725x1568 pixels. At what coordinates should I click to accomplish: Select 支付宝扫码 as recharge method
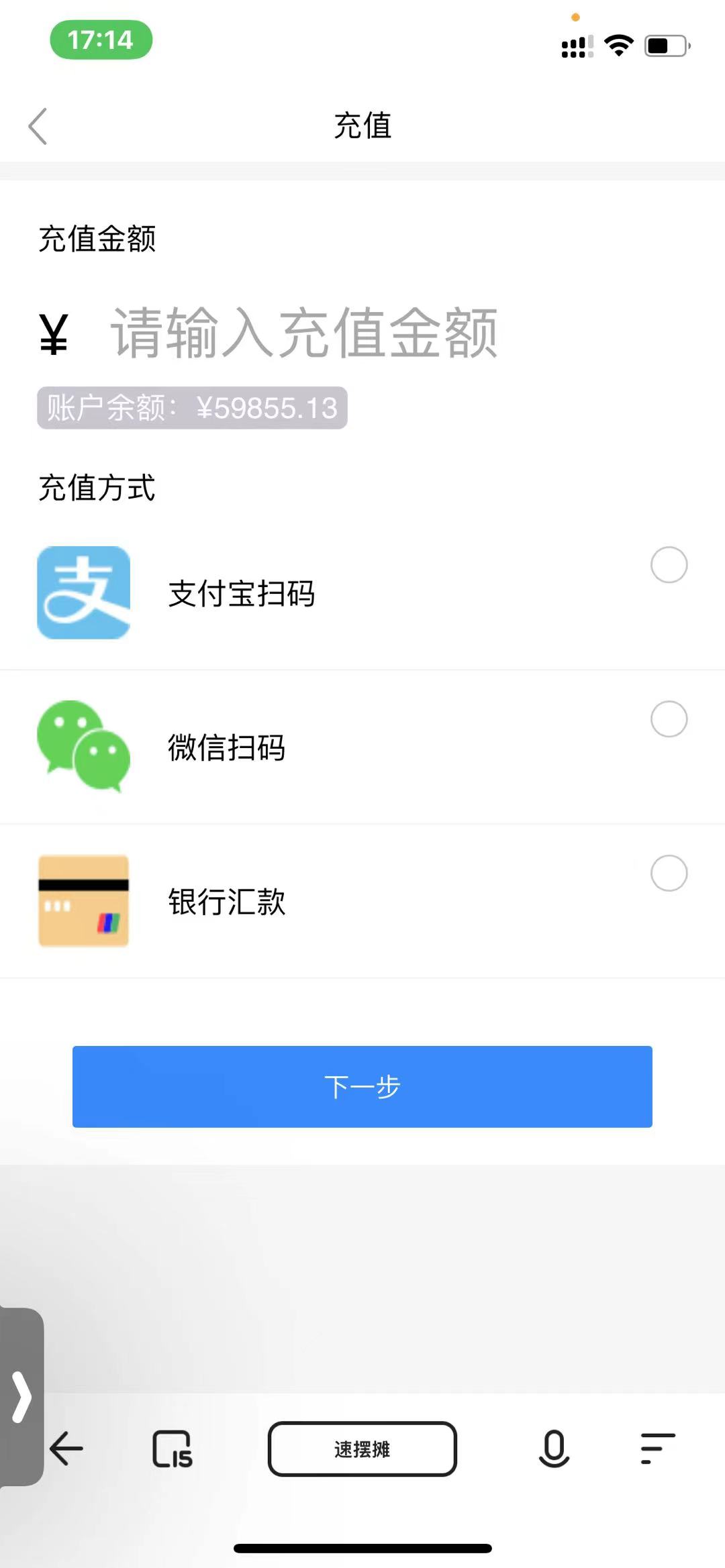tap(669, 565)
